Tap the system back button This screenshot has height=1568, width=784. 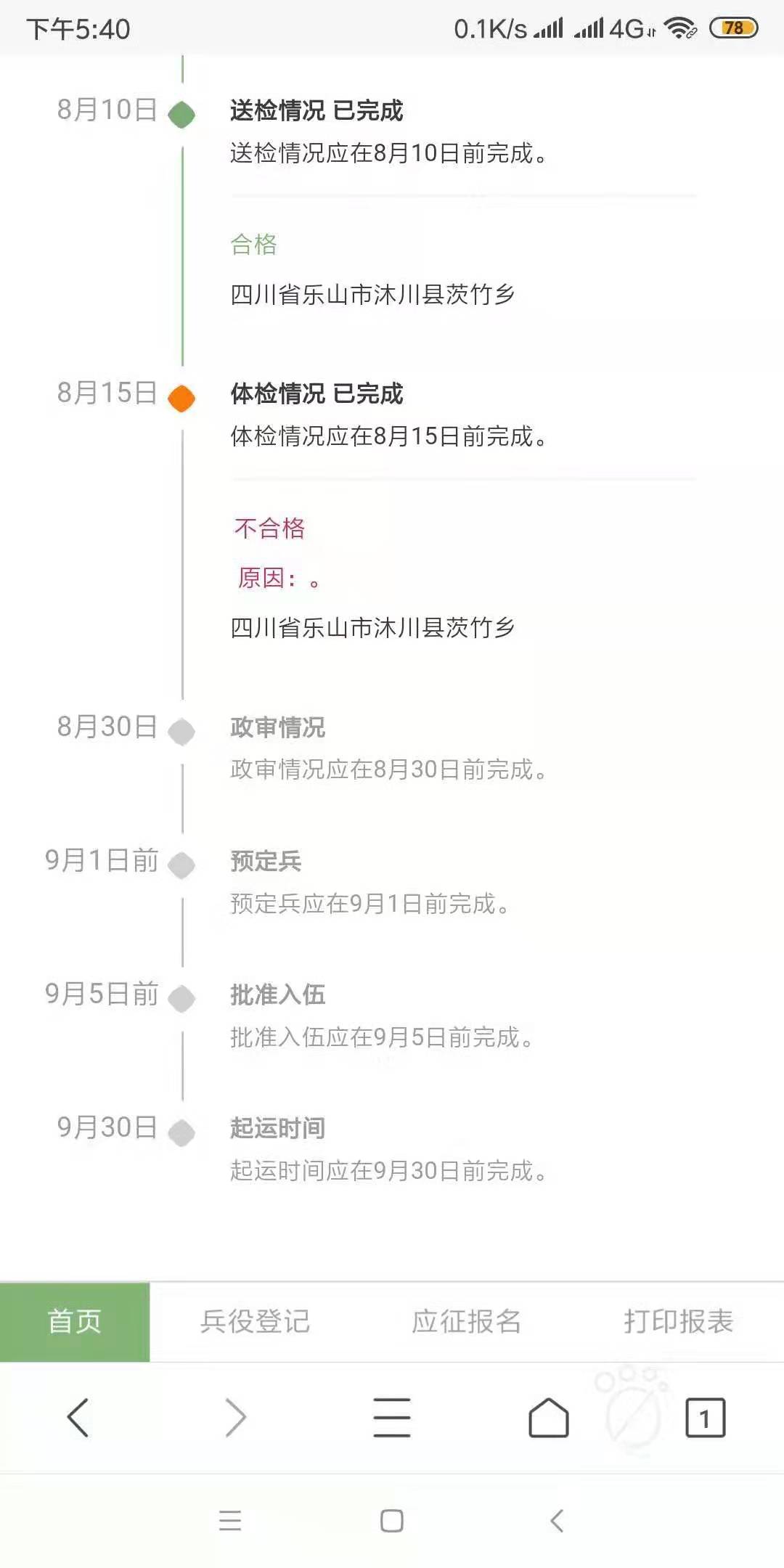(x=557, y=1520)
